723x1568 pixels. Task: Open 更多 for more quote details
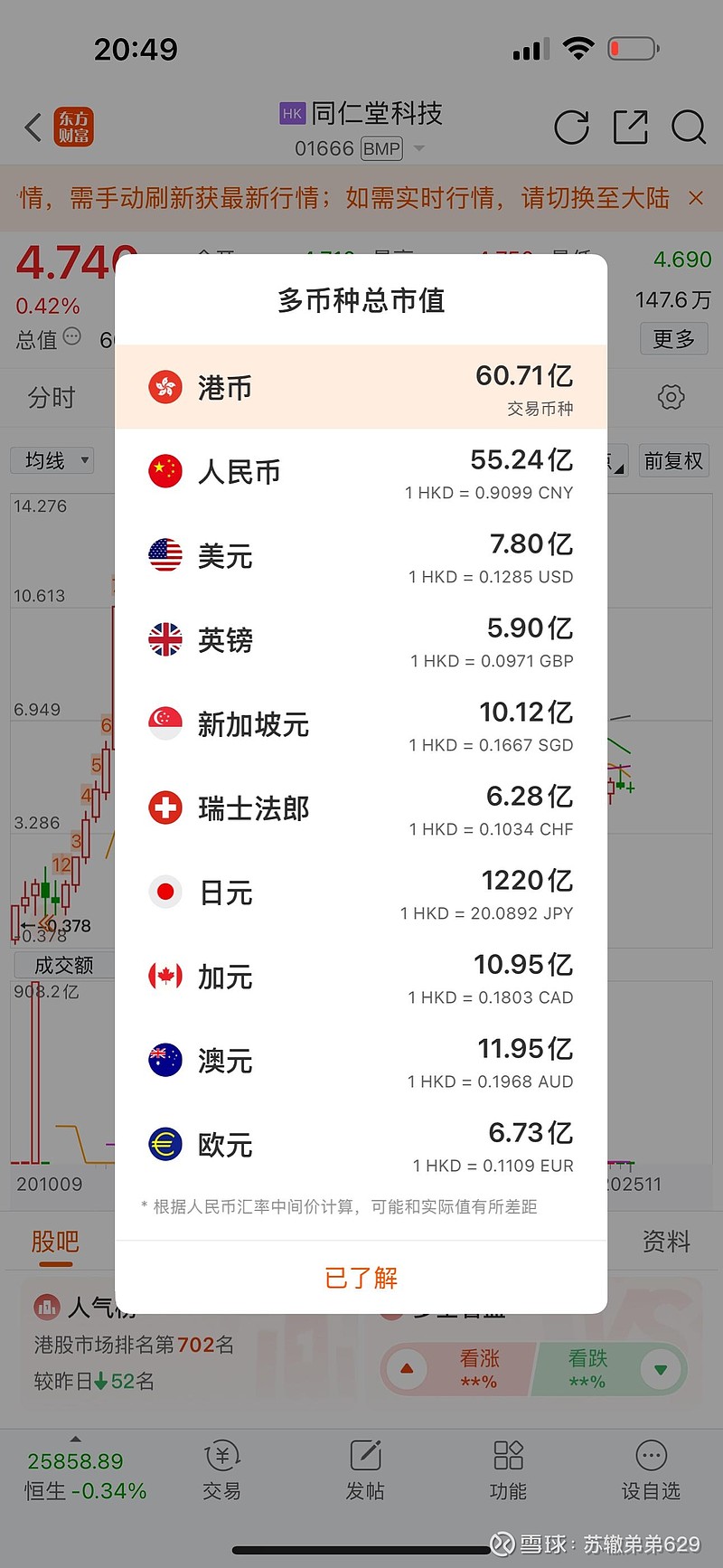click(x=673, y=339)
